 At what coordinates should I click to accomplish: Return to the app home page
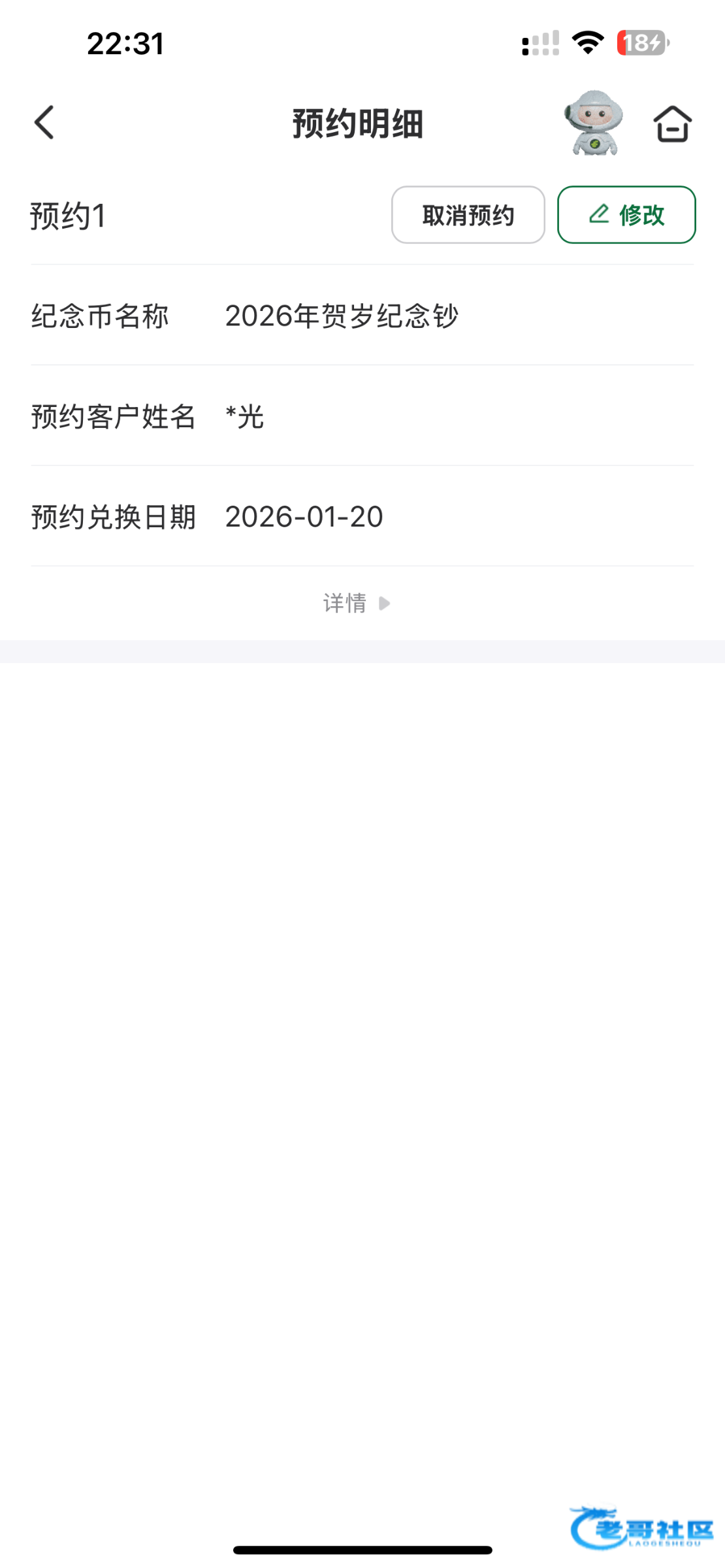[x=672, y=123]
